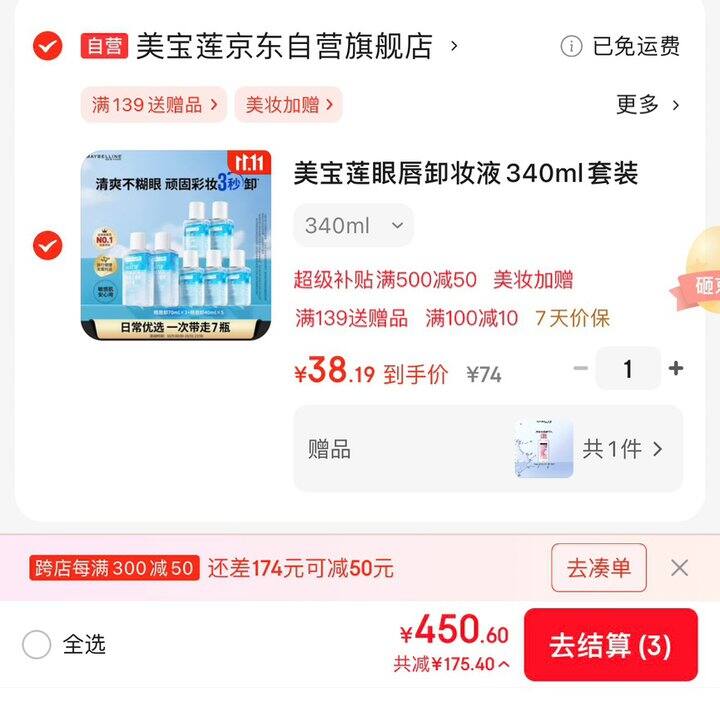Uncheck the 美宝莲眼唇卸妆液 item checkbox

point(47,245)
